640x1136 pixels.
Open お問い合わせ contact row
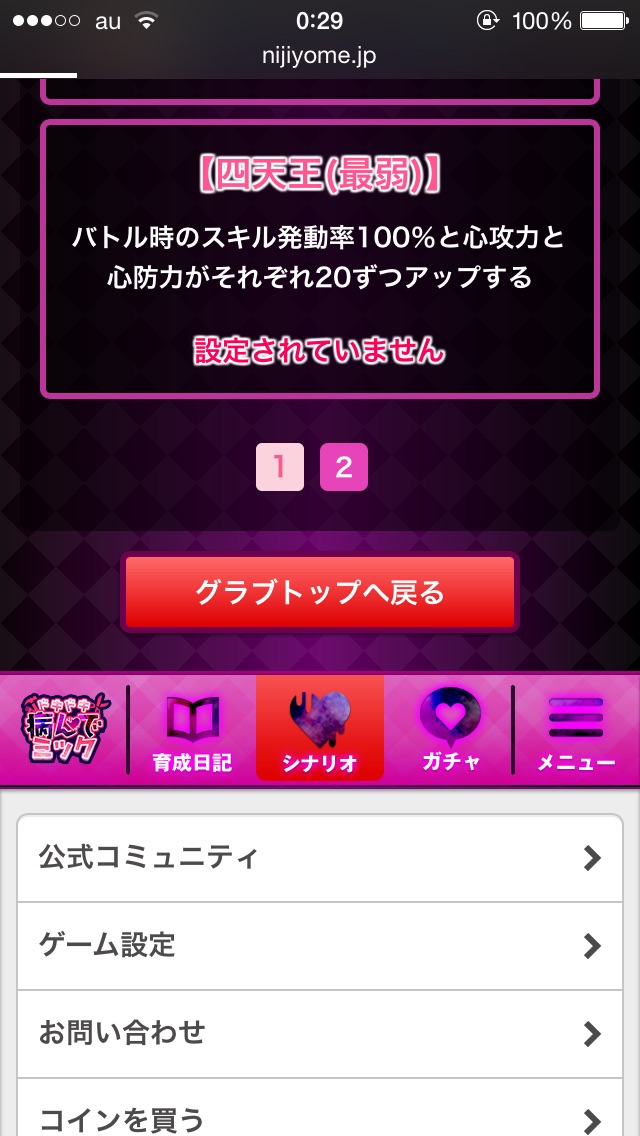click(320, 1033)
